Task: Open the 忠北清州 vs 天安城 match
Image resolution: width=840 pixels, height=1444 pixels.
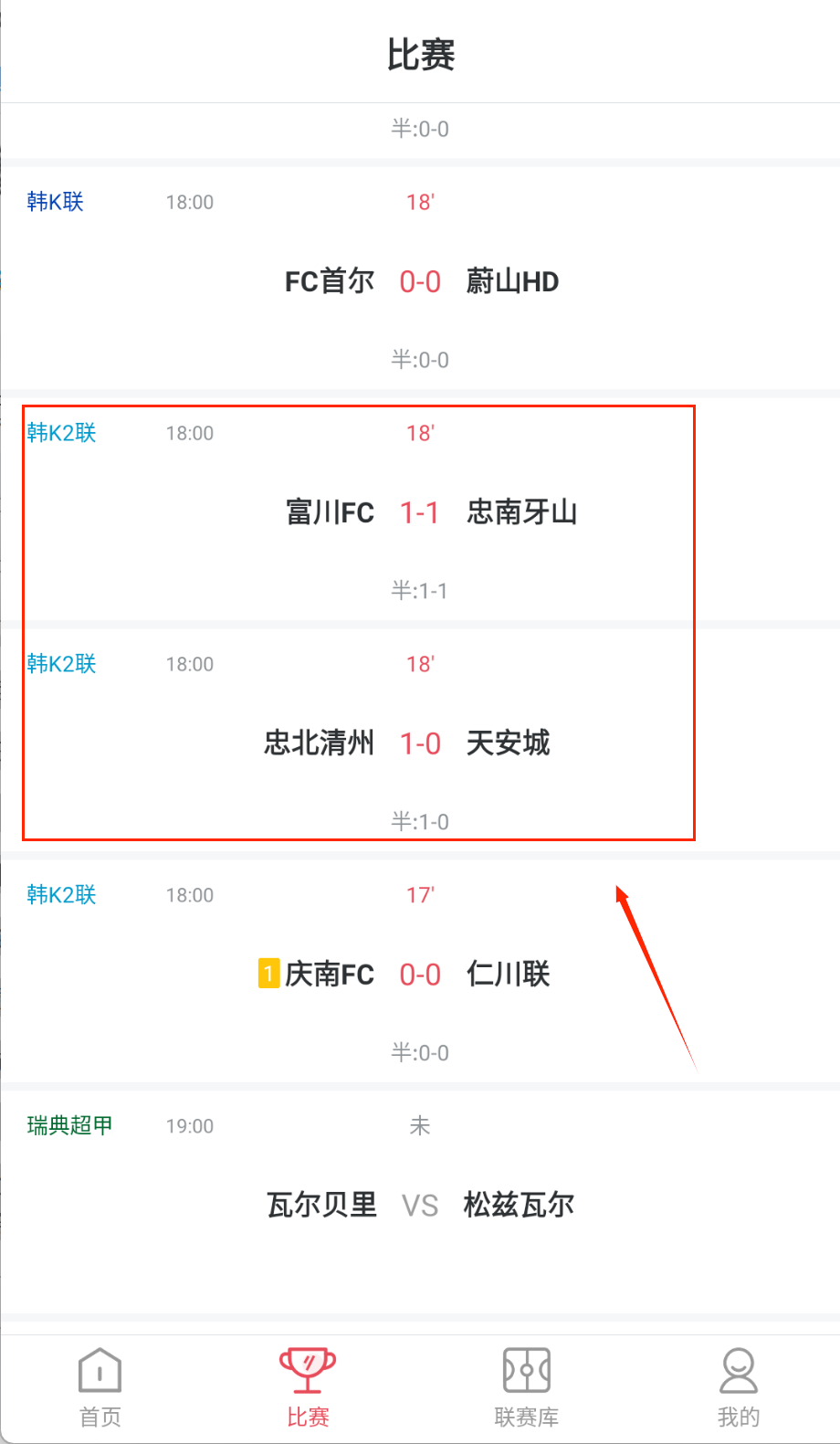Action: pyautogui.click(x=420, y=743)
